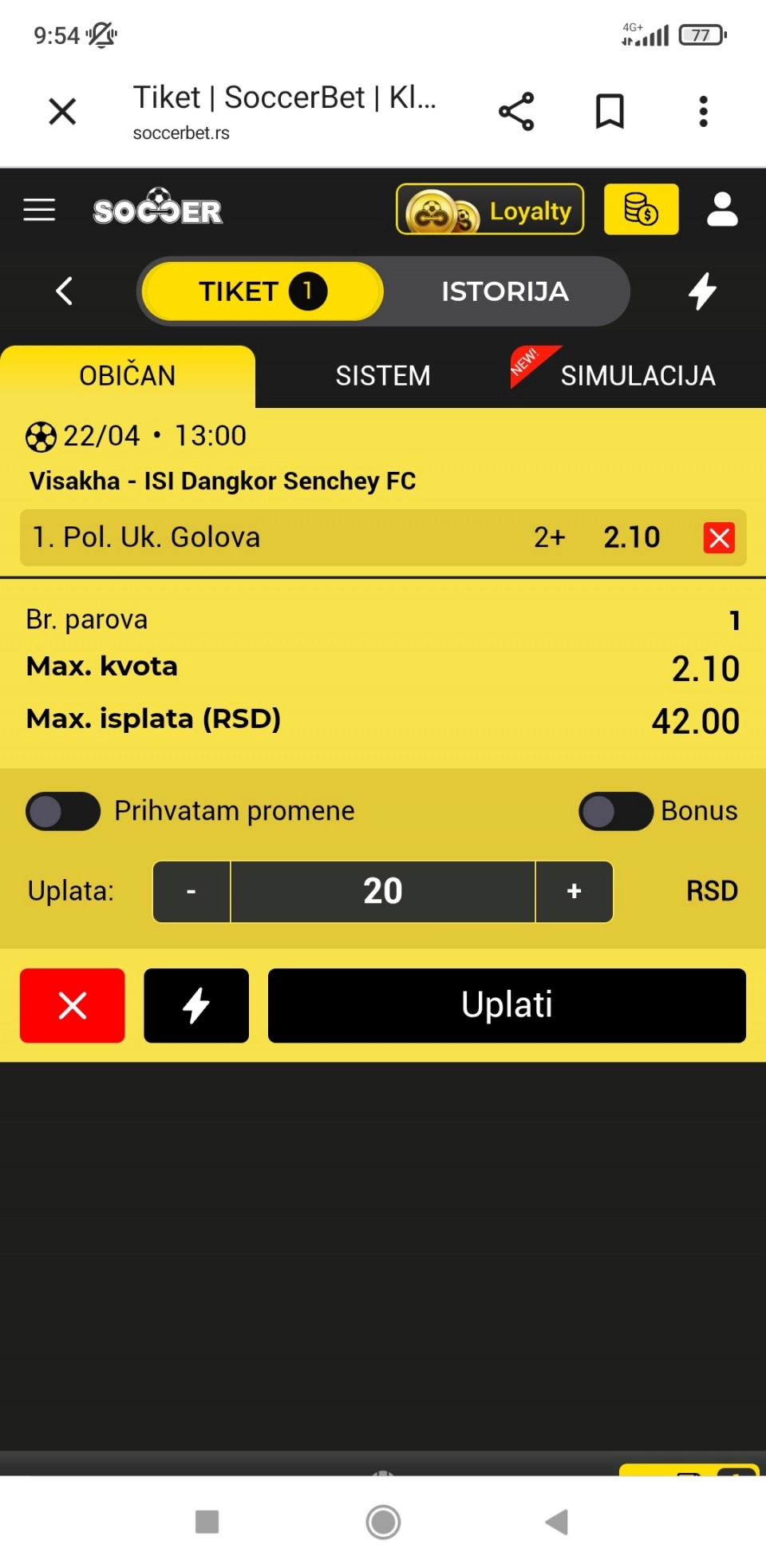Screen dimensions: 766x1568
Task: Go back with the left chevron
Action: (65, 291)
